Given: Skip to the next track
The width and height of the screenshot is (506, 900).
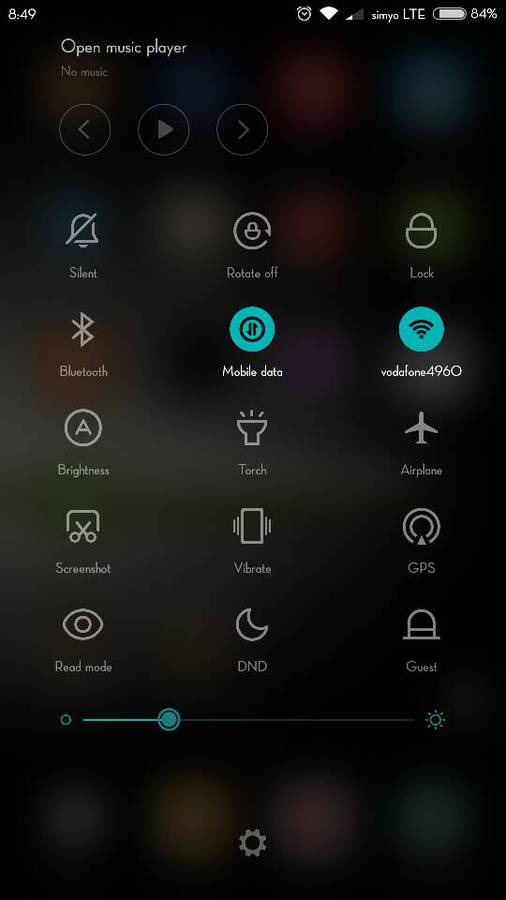Looking at the screenshot, I should click(x=242, y=130).
